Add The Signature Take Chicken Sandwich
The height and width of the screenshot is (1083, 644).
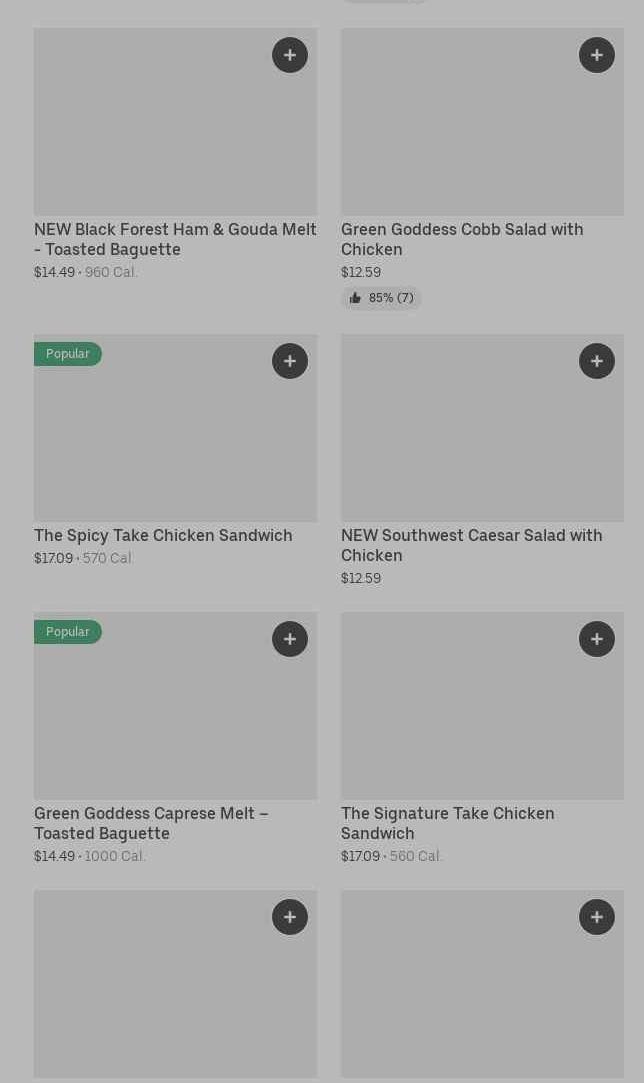click(x=597, y=639)
